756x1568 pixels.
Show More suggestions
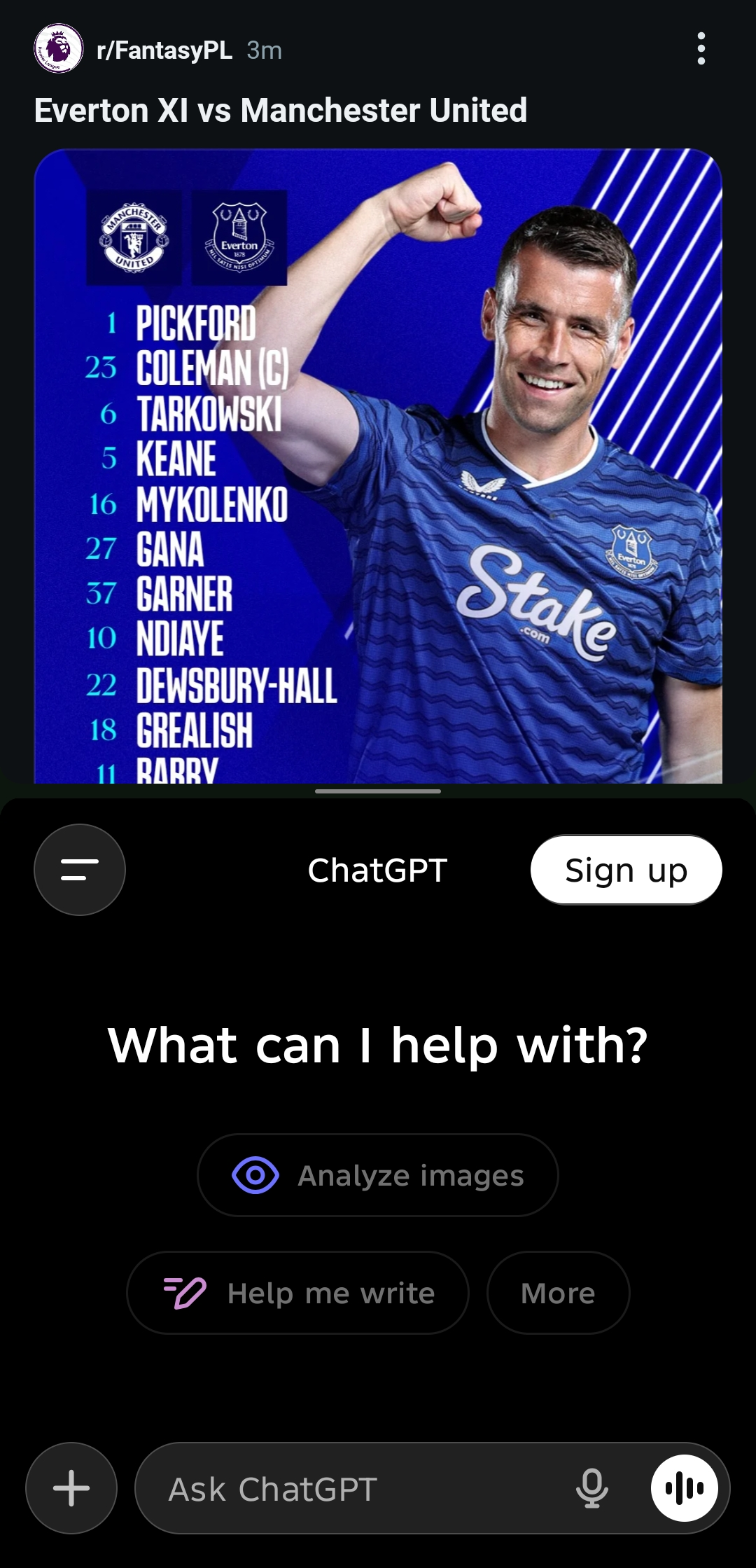coord(558,1293)
